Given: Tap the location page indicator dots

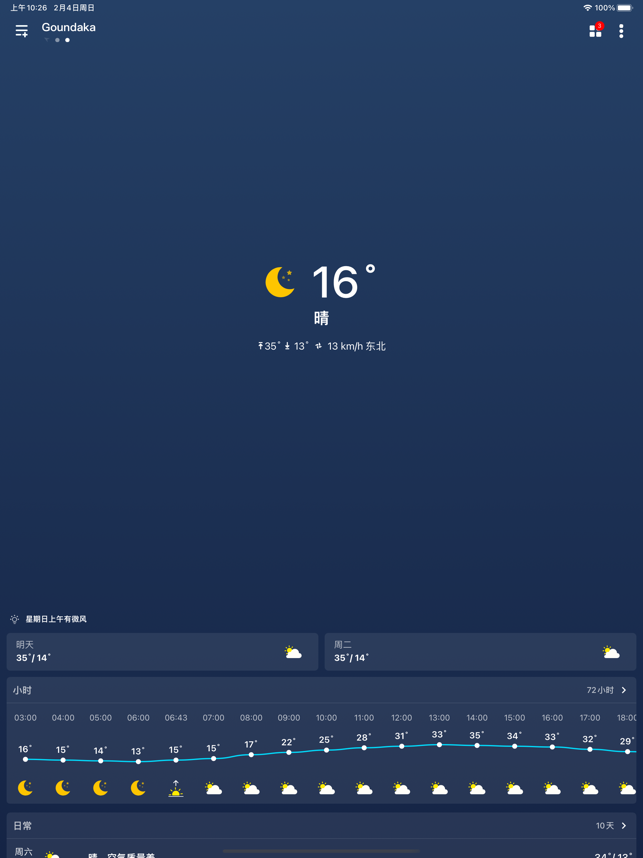Looking at the screenshot, I should pyautogui.click(x=57, y=41).
